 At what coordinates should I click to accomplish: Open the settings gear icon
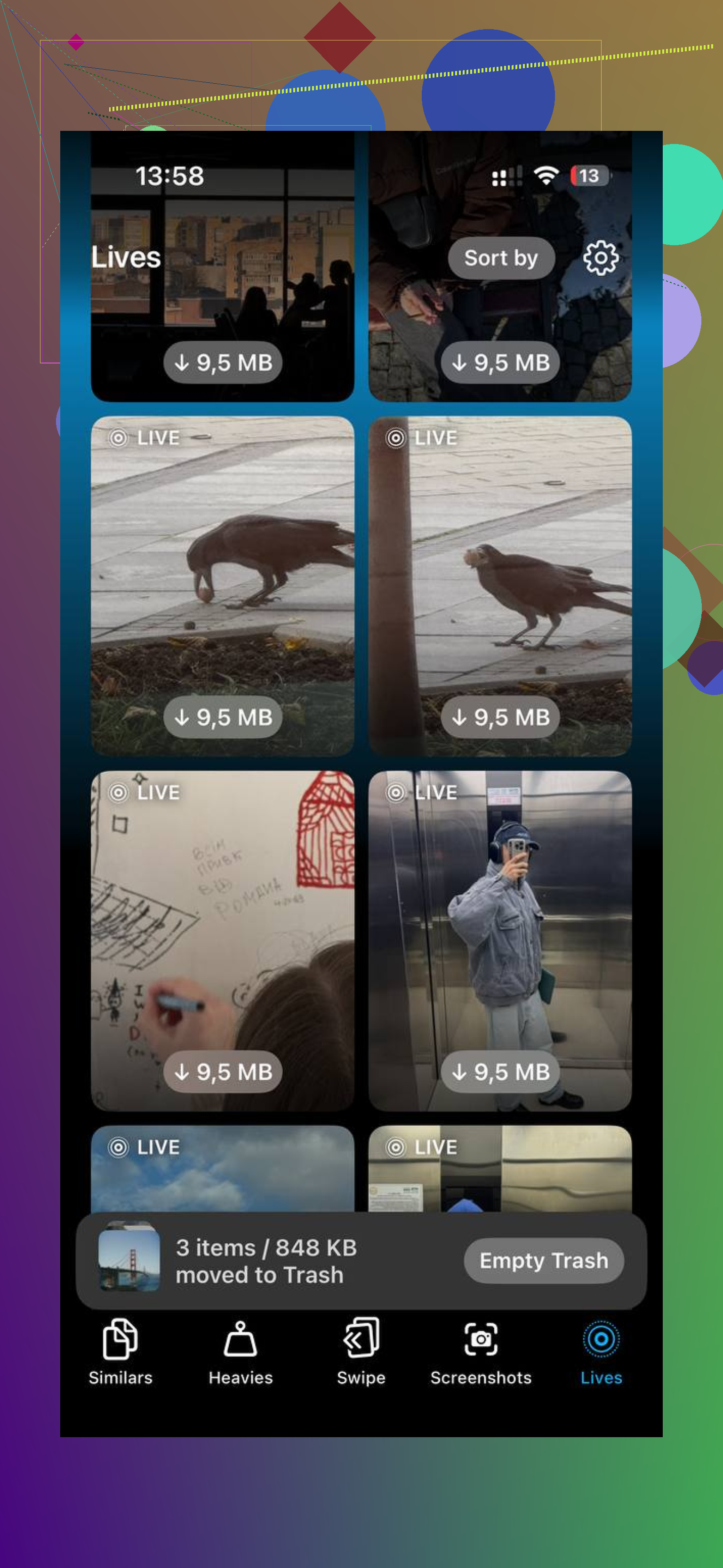point(601,257)
